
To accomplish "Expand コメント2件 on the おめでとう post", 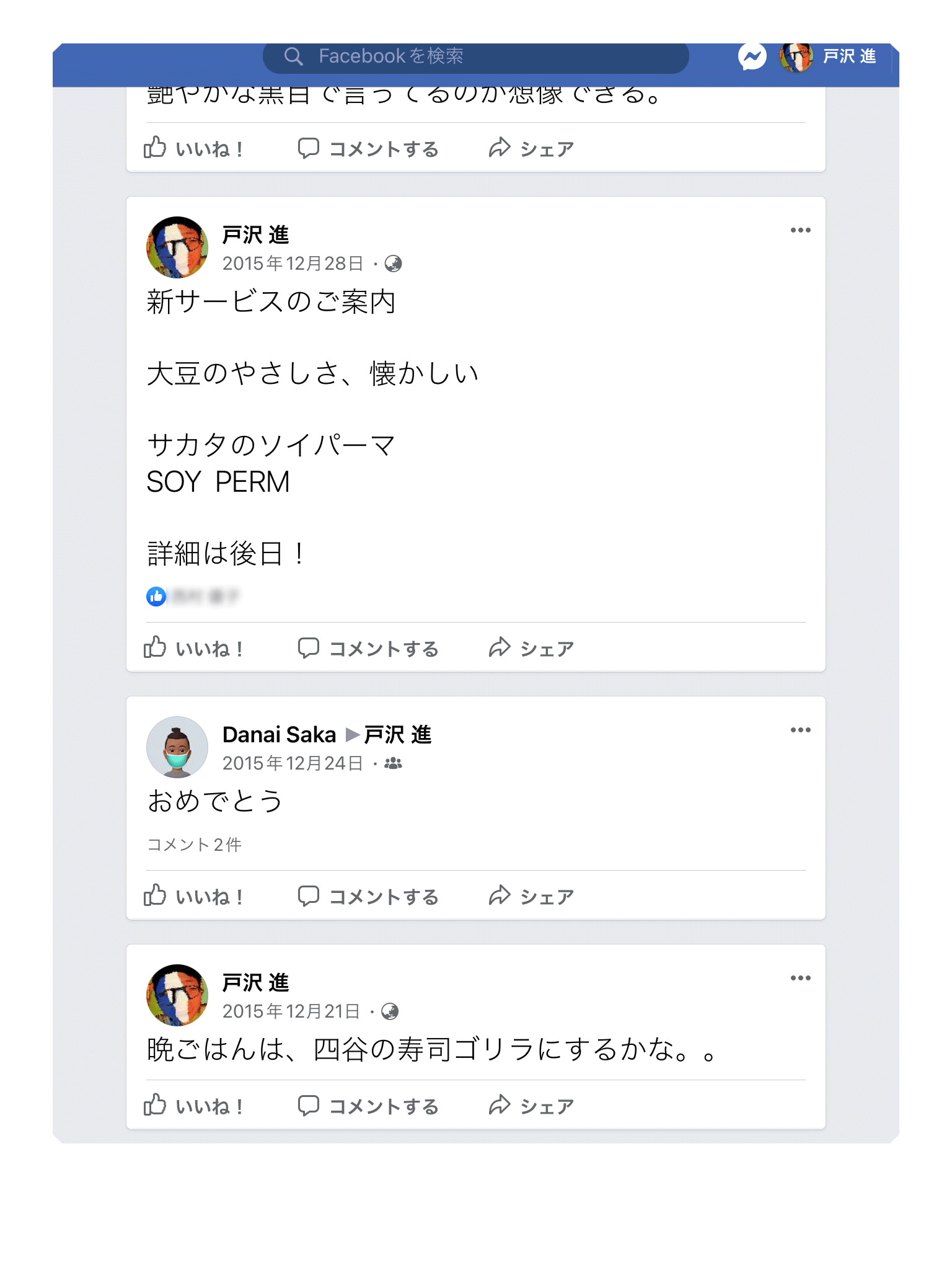I will click(194, 845).
